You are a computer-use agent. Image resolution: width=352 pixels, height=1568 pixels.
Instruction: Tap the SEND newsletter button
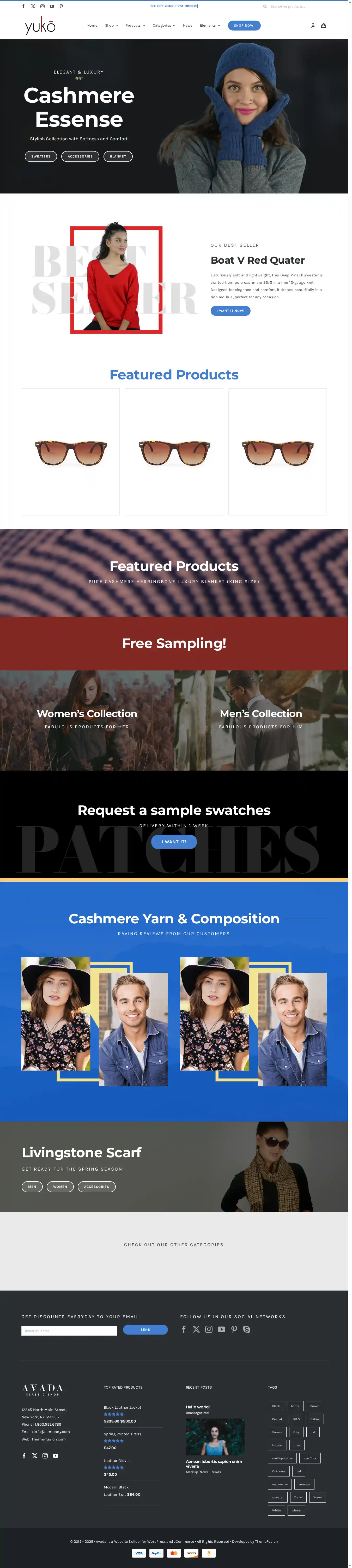click(145, 1330)
